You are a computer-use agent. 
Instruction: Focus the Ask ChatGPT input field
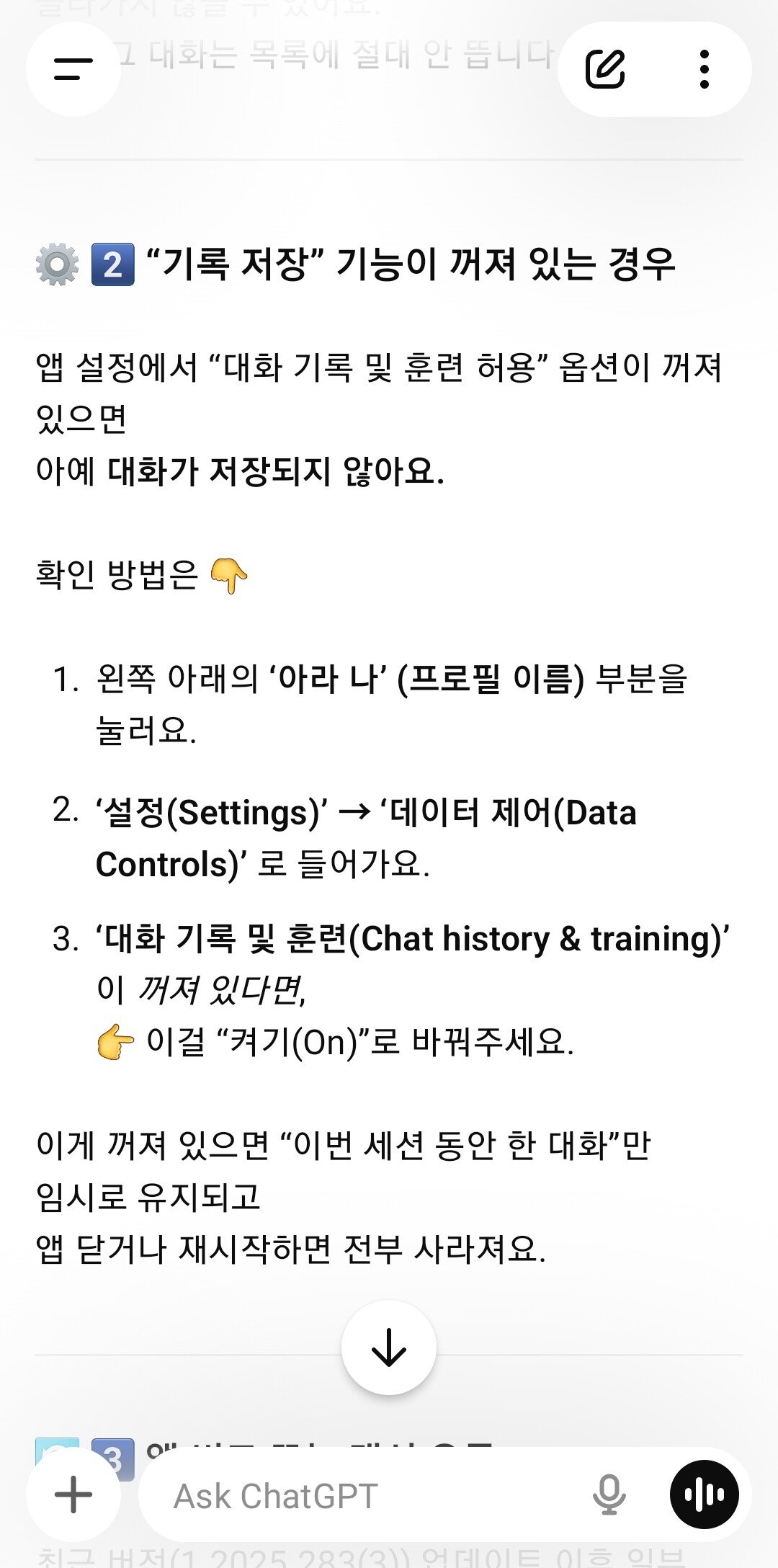(x=360, y=1496)
